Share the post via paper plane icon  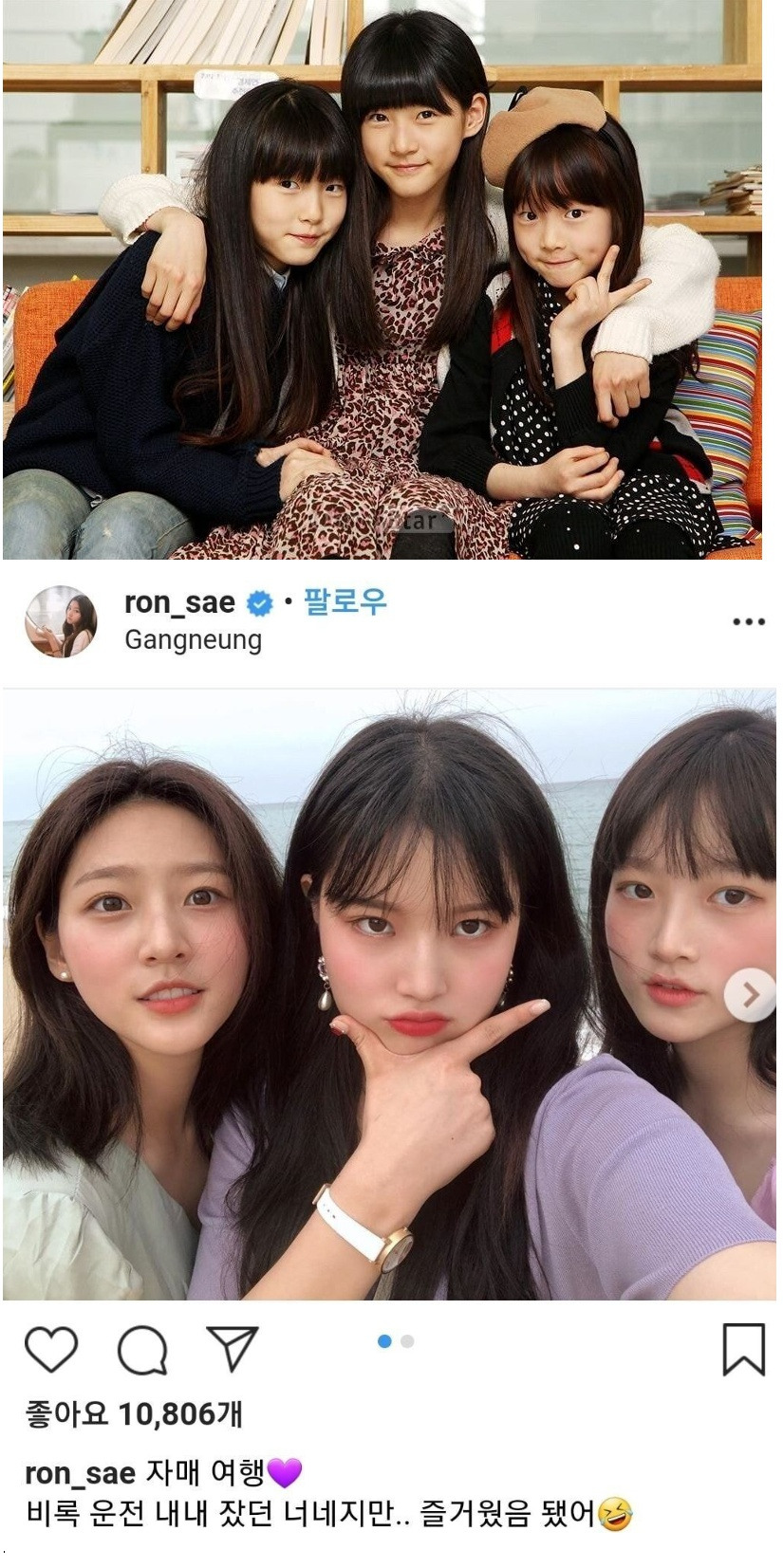click(x=233, y=1348)
